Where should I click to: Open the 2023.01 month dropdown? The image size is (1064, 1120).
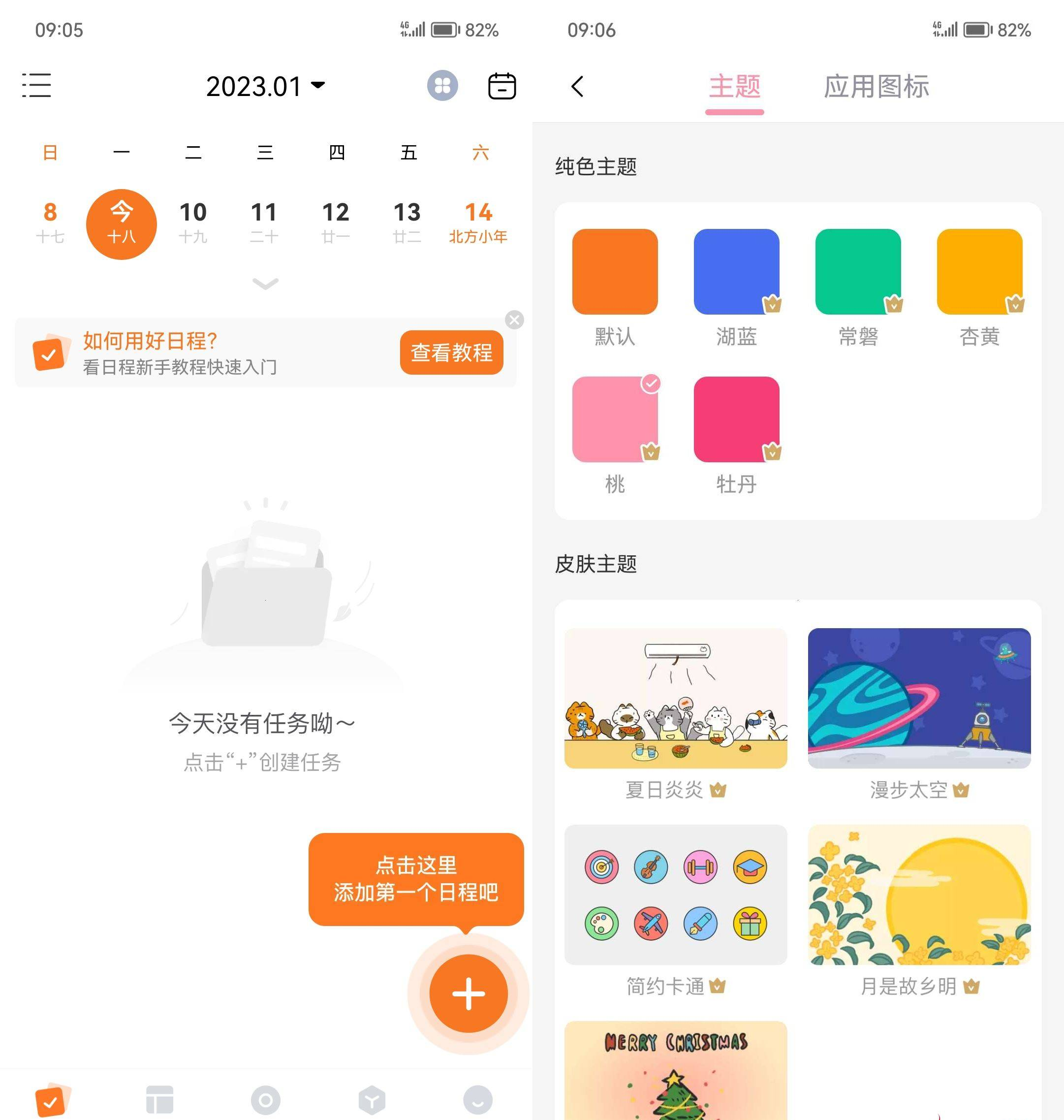point(265,86)
